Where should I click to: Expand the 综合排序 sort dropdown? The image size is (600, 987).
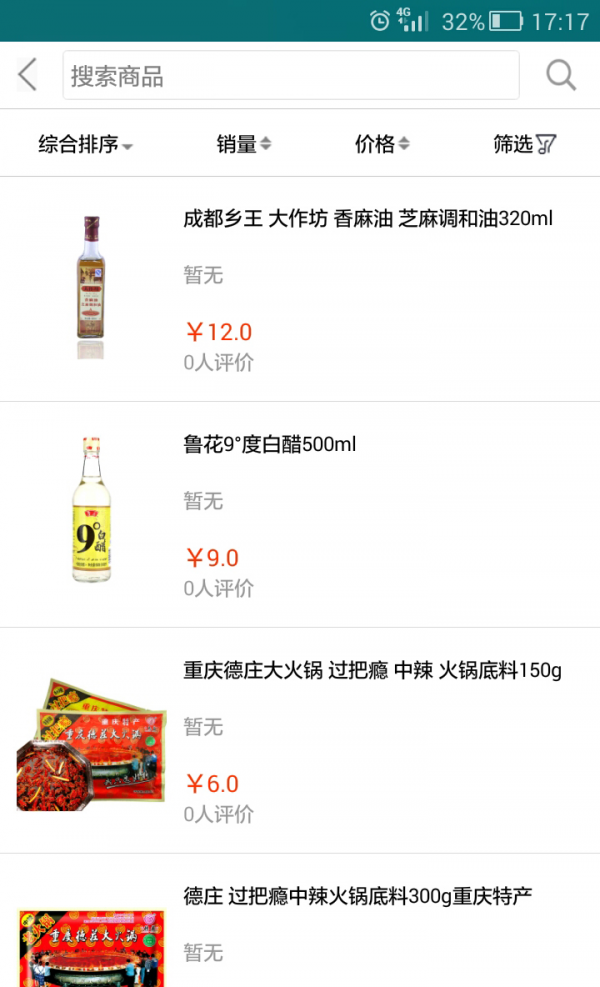point(85,144)
